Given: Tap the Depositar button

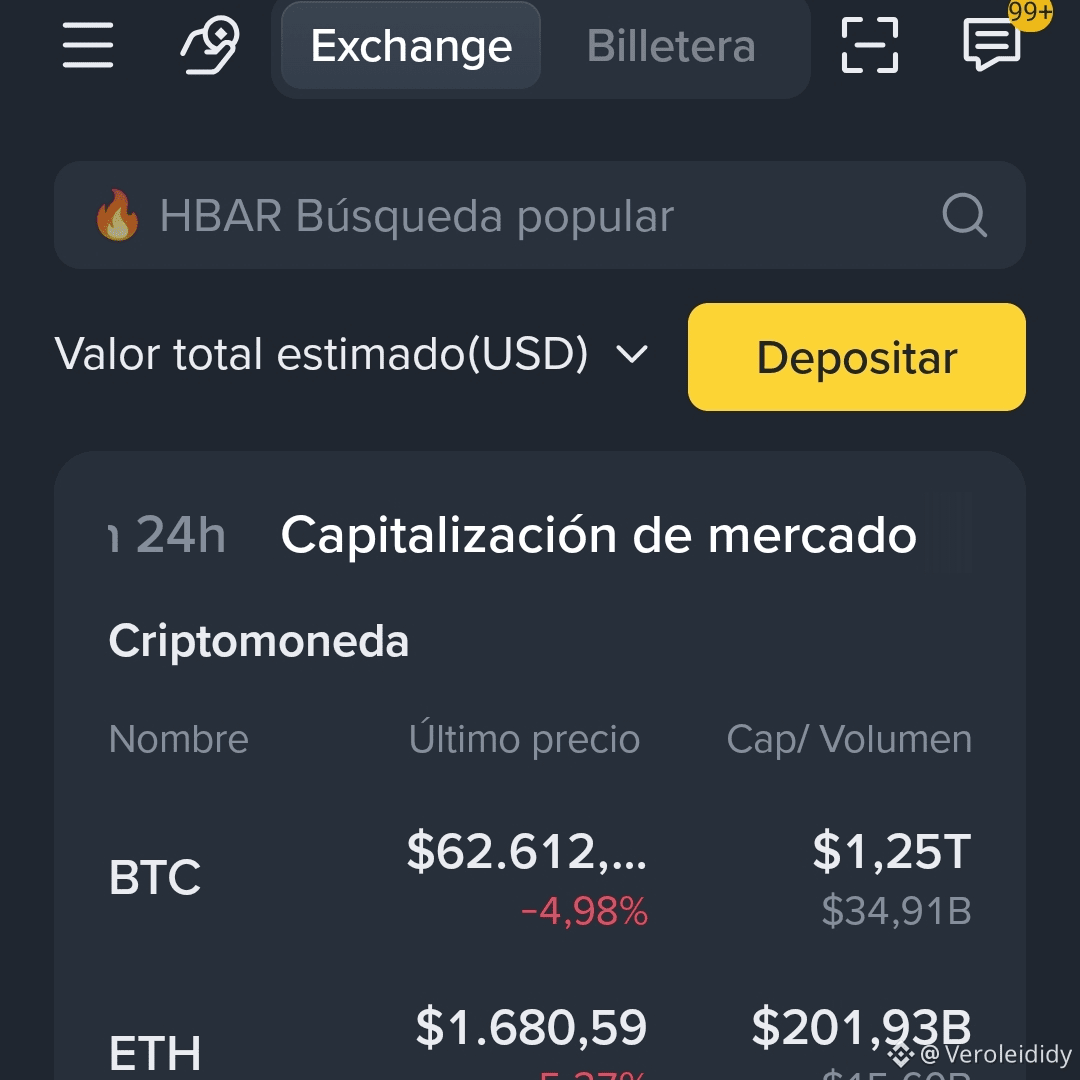Looking at the screenshot, I should click(856, 357).
